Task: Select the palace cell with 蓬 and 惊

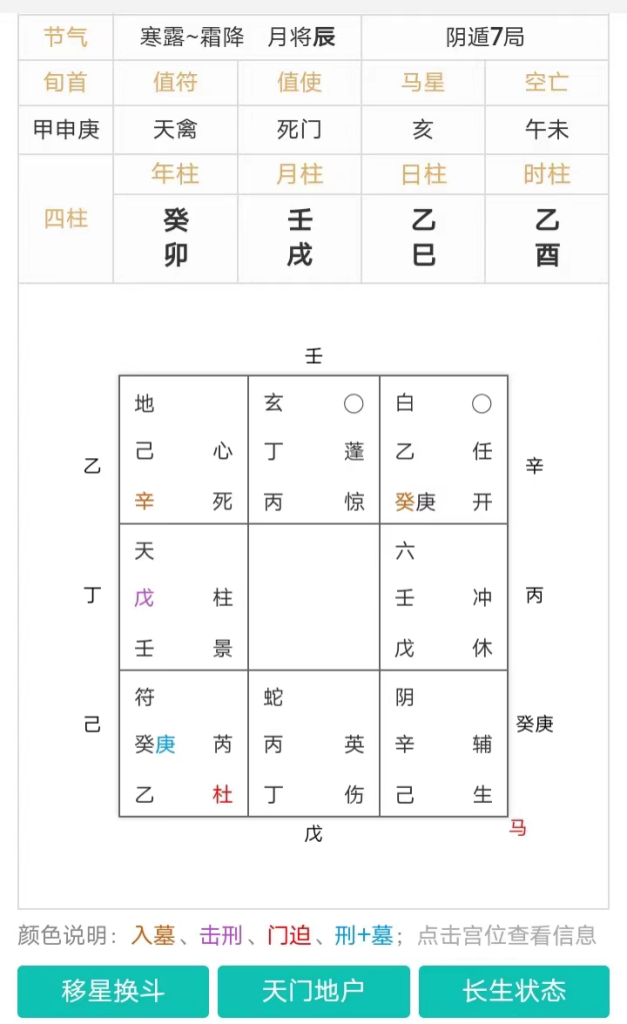Action: (x=314, y=450)
